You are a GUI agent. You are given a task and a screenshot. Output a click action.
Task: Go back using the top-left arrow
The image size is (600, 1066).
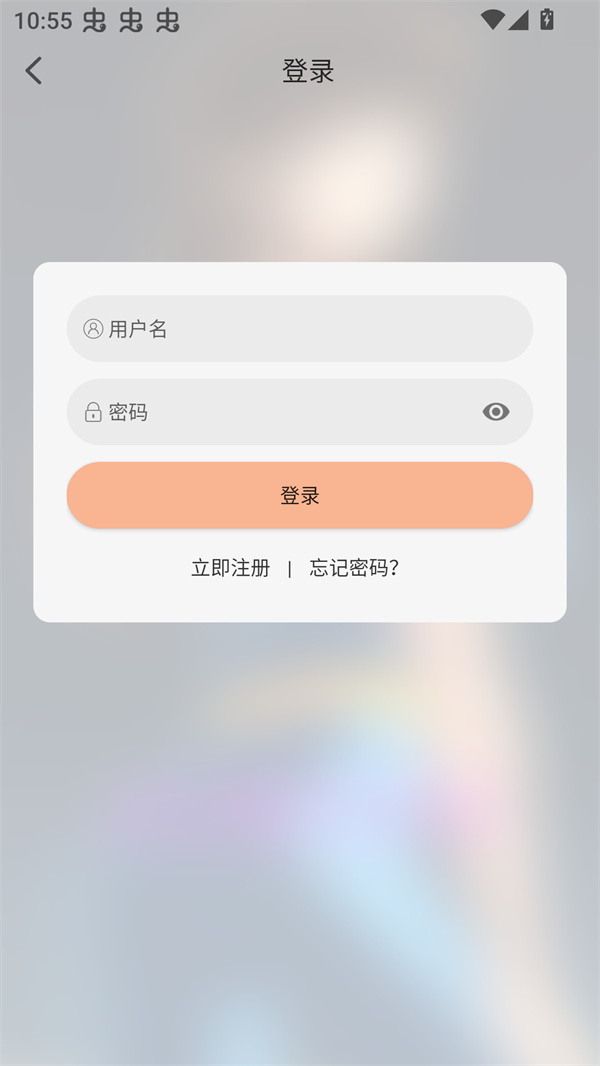click(34, 71)
